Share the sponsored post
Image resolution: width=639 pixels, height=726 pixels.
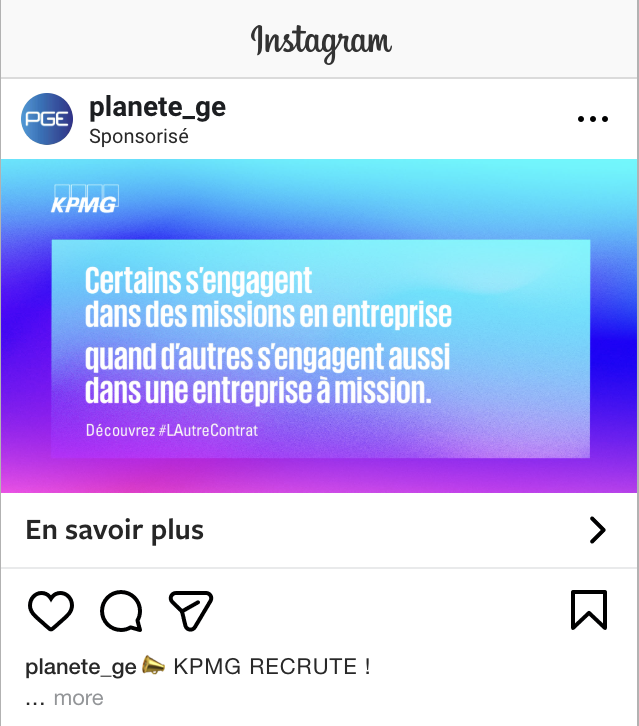pos(190,610)
